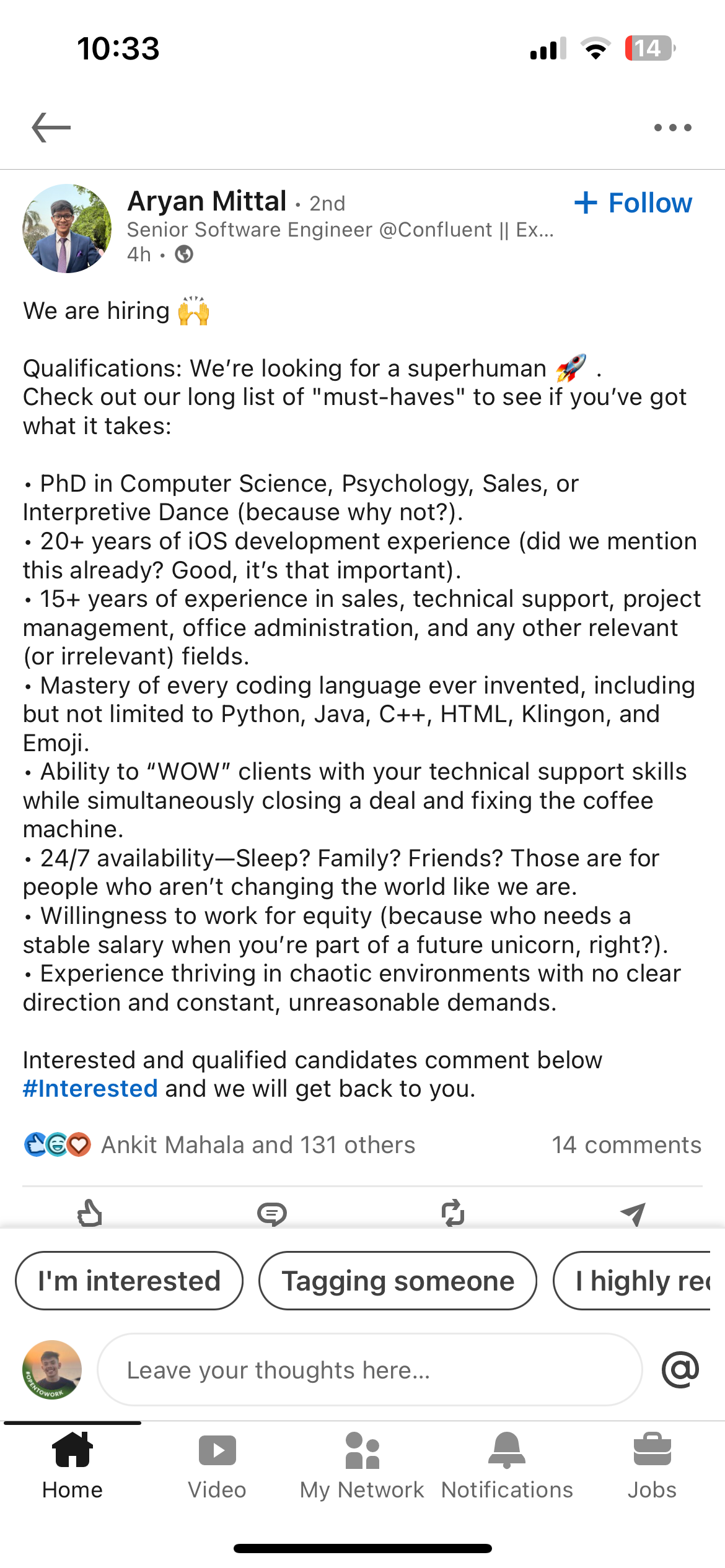Go back using the arrow icon
The height and width of the screenshot is (1568, 725).
click(51, 128)
